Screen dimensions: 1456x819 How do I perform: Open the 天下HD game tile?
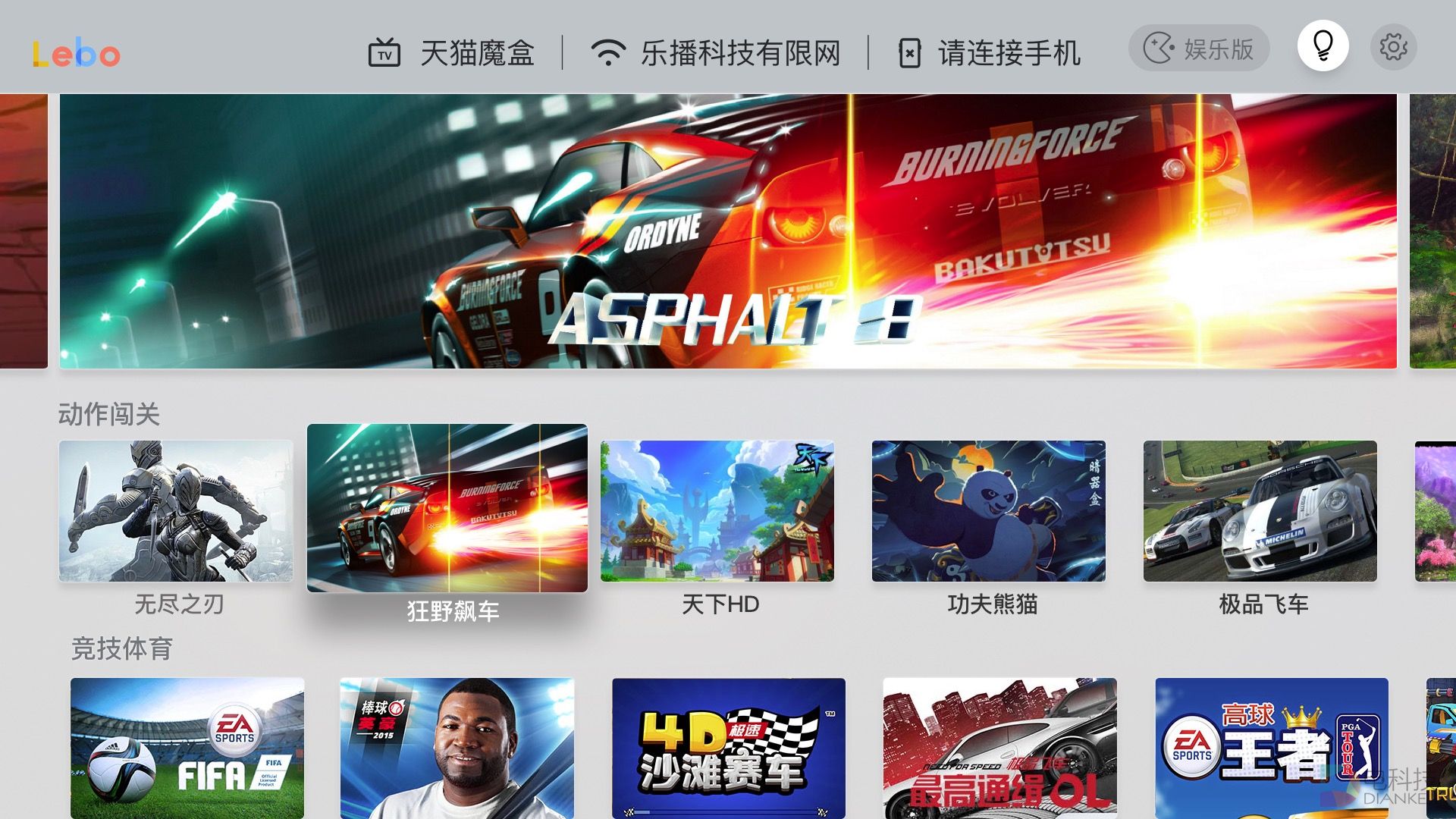(717, 511)
